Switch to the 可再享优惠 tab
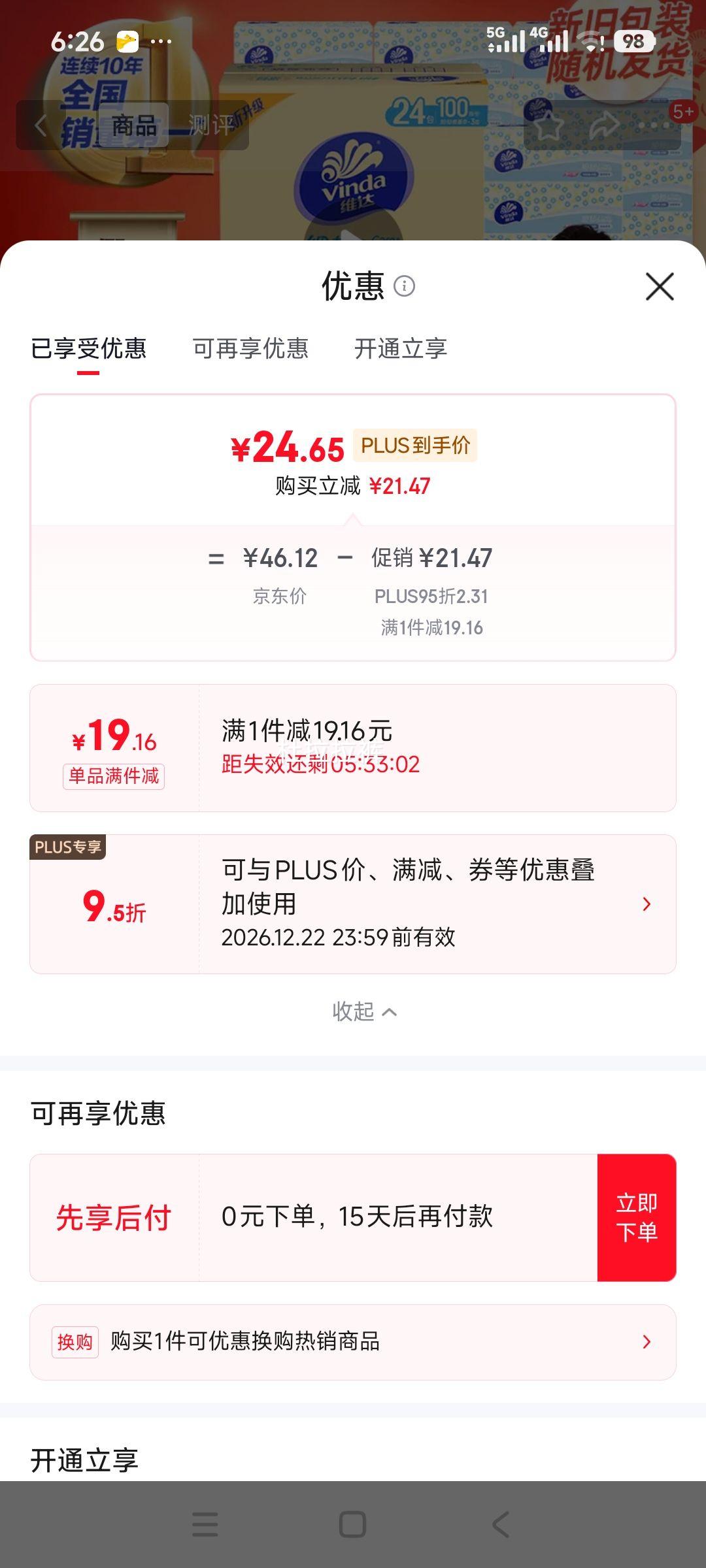This screenshot has height=1568, width=706. [x=250, y=350]
